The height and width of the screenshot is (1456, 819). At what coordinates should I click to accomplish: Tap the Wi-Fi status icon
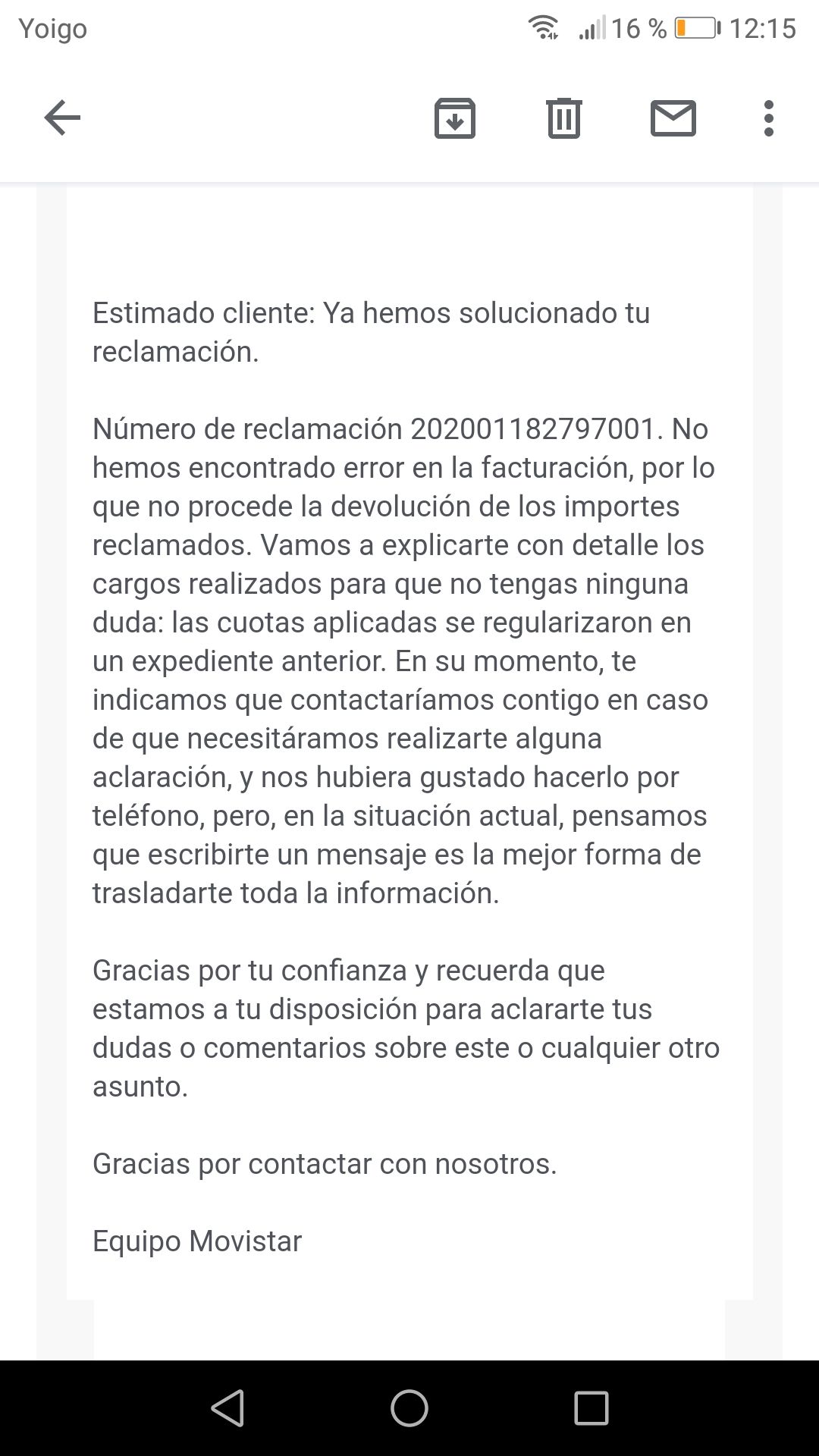(x=545, y=27)
